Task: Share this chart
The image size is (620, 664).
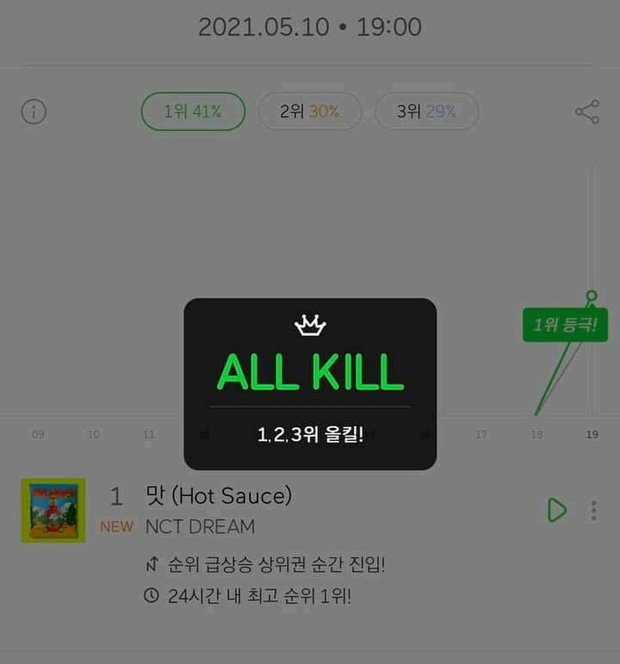Action: (x=587, y=112)
